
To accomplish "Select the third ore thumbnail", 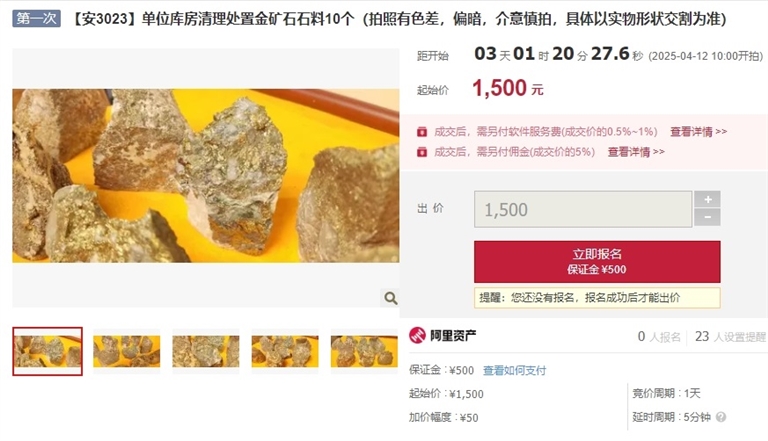I will [x=205, y=351].
